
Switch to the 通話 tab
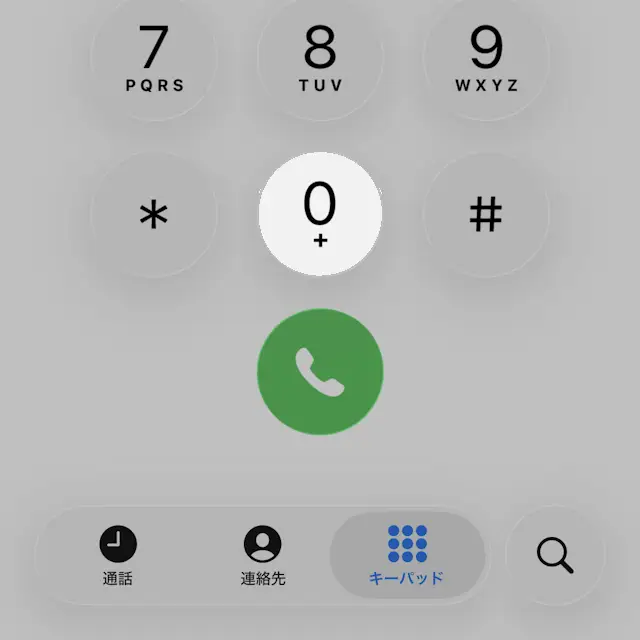click(x=117, y=556)
